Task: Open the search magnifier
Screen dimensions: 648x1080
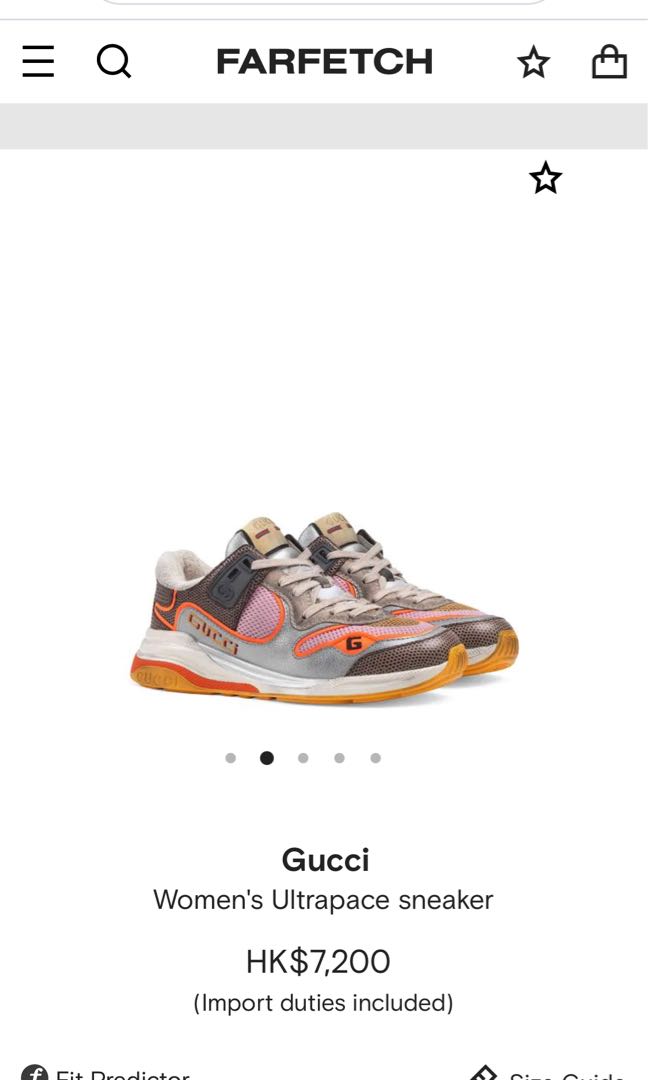Action: [114, 62]
